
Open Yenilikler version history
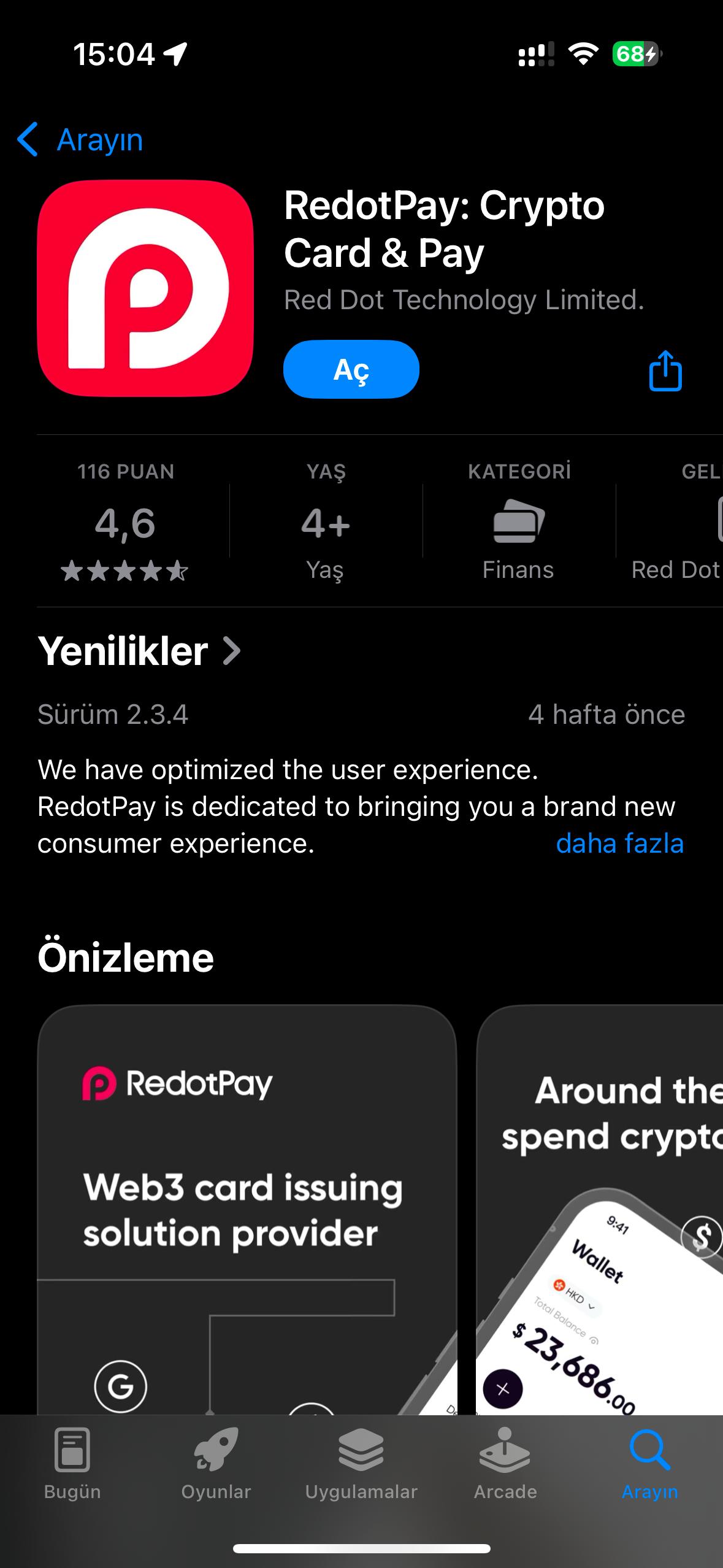[140, 651]
